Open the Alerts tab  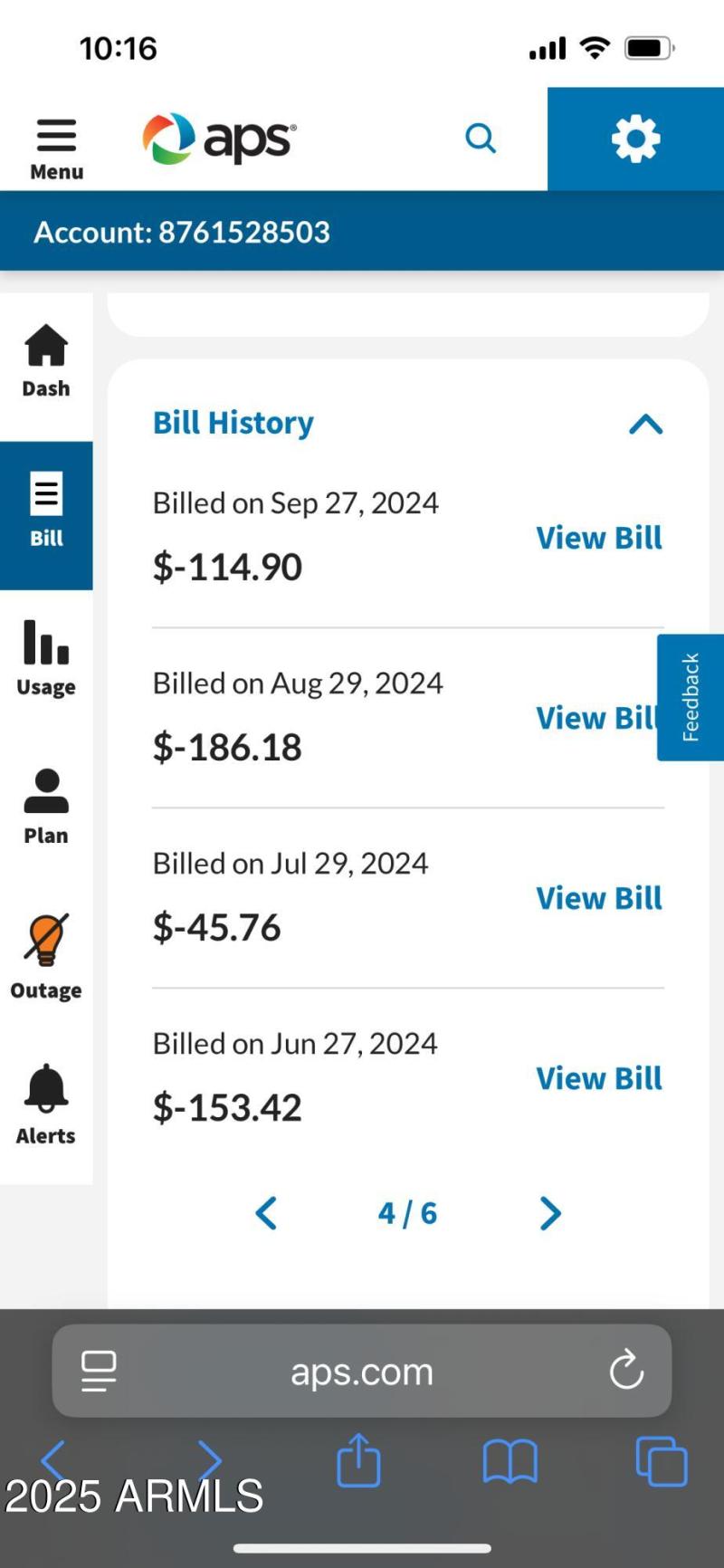[46, 1104]
